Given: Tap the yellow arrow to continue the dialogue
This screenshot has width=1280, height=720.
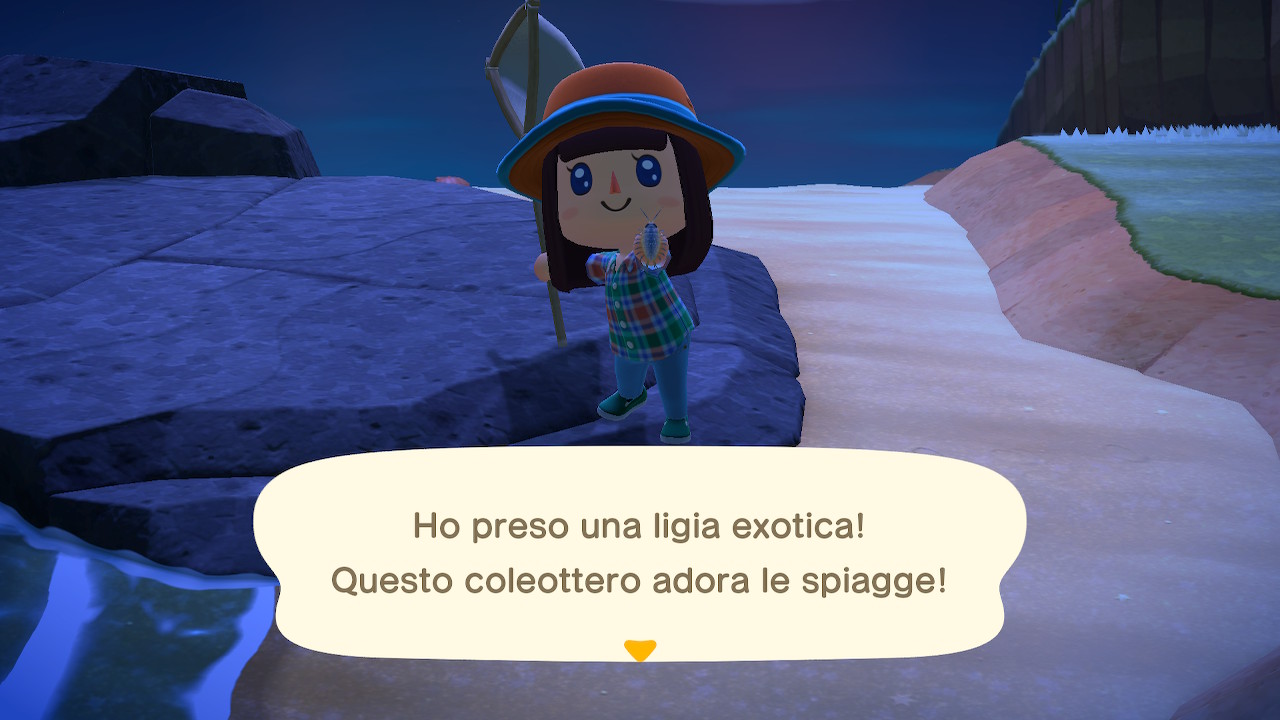Looking at the screenshot, I should [x=639, y=650].
